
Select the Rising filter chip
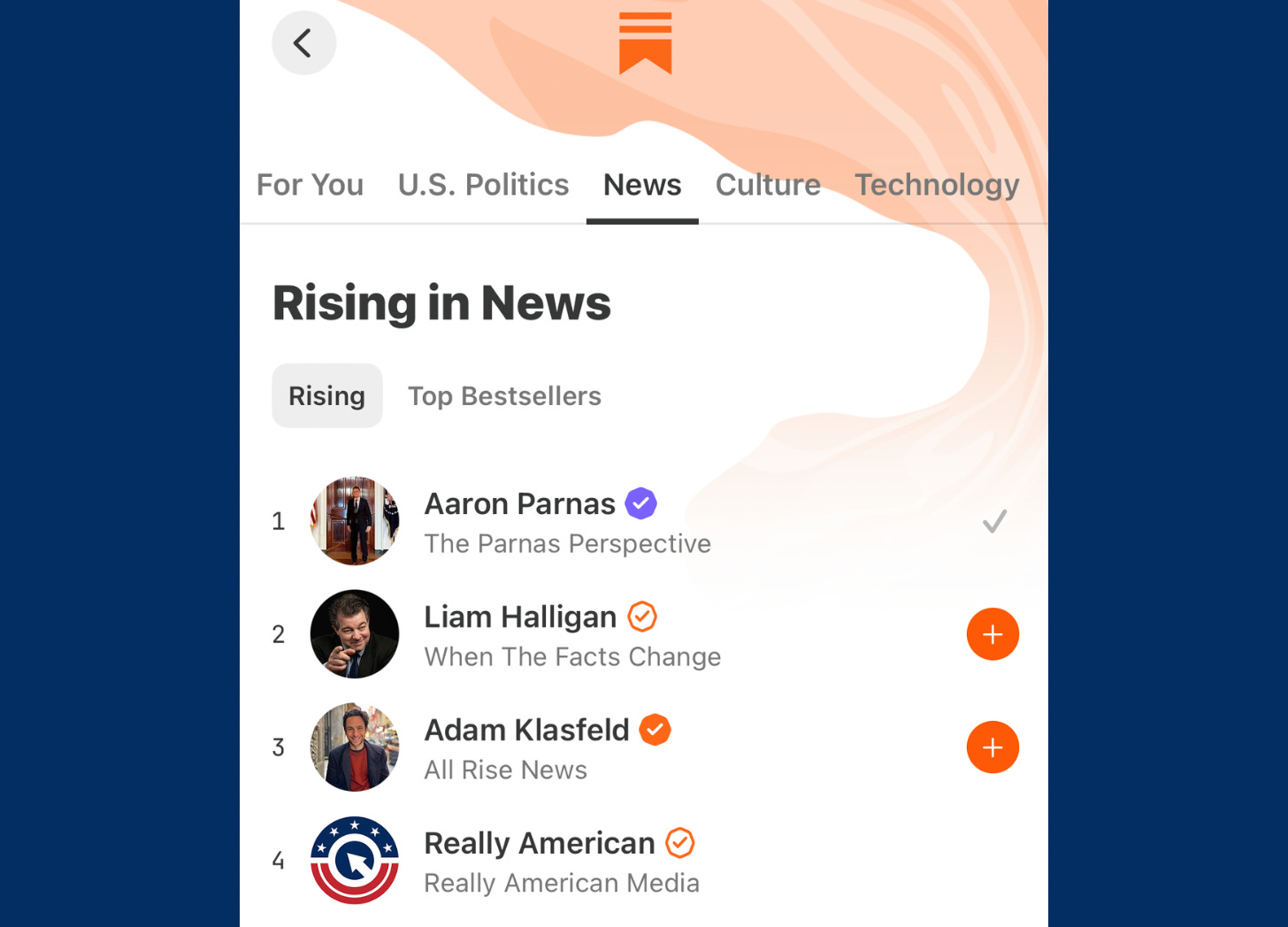[327, 395]
